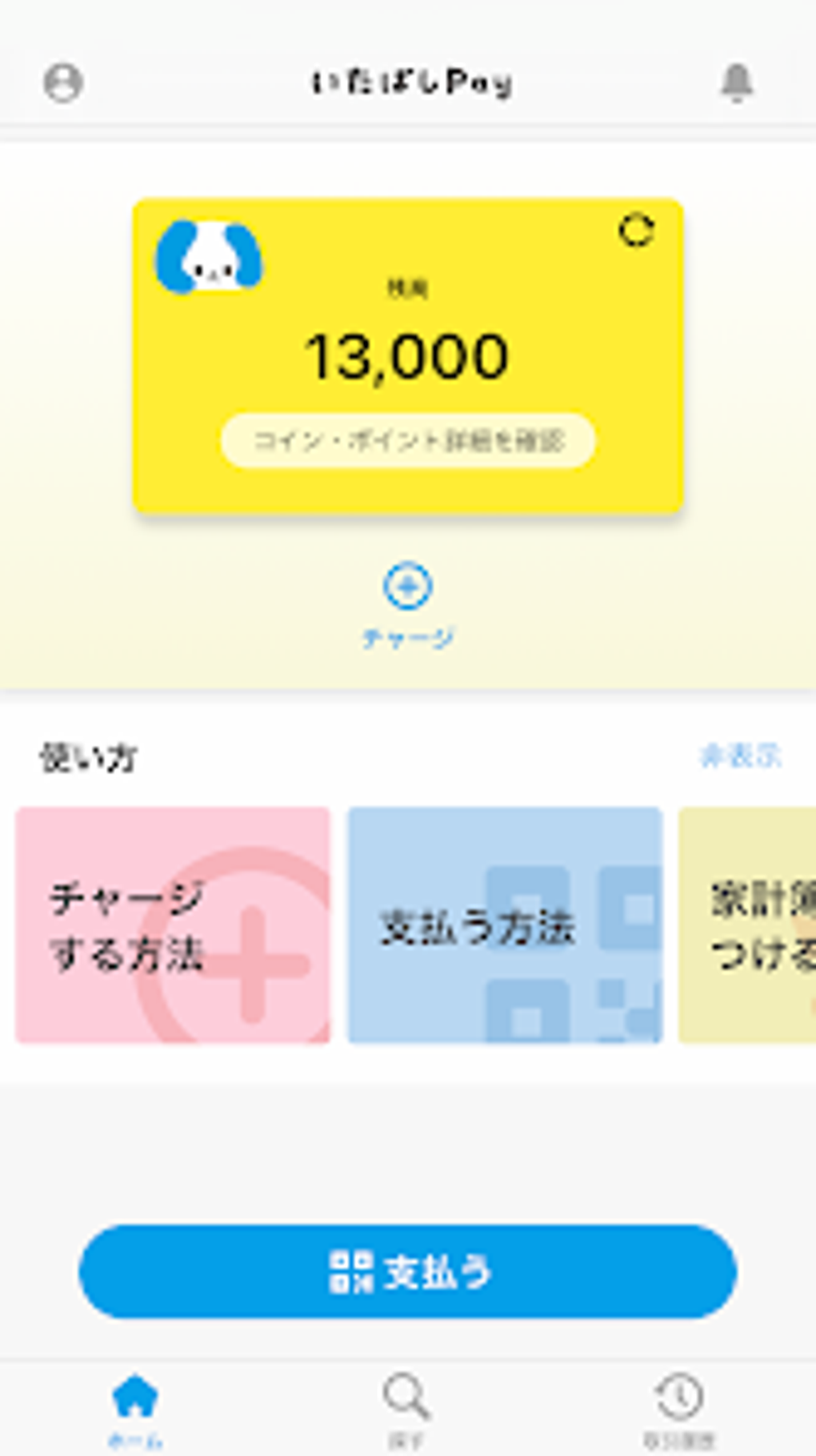This screenshot has height=1456, width=816.
Task: Open the notifications bell
Action: point(736,83)
